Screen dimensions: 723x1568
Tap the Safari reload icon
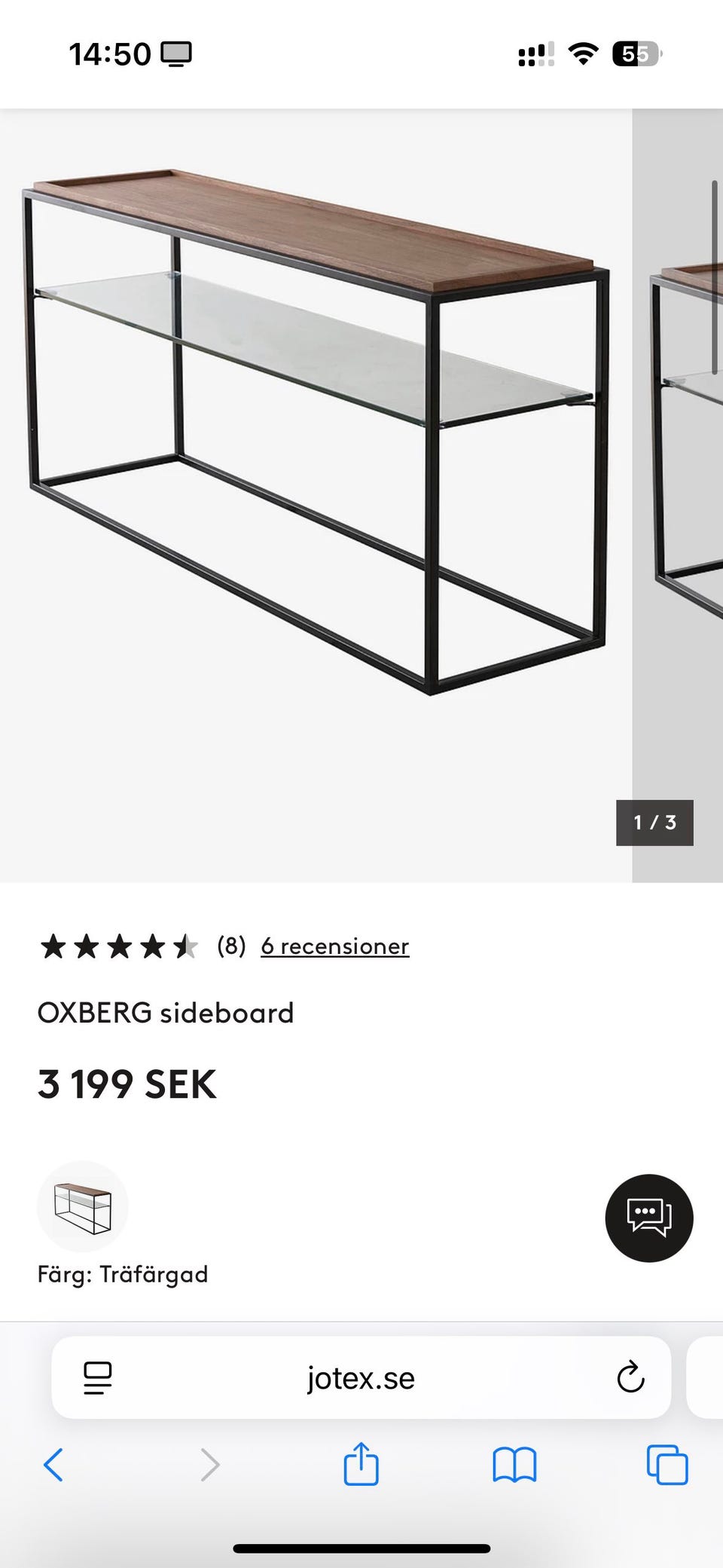(x=630, y=1378)
